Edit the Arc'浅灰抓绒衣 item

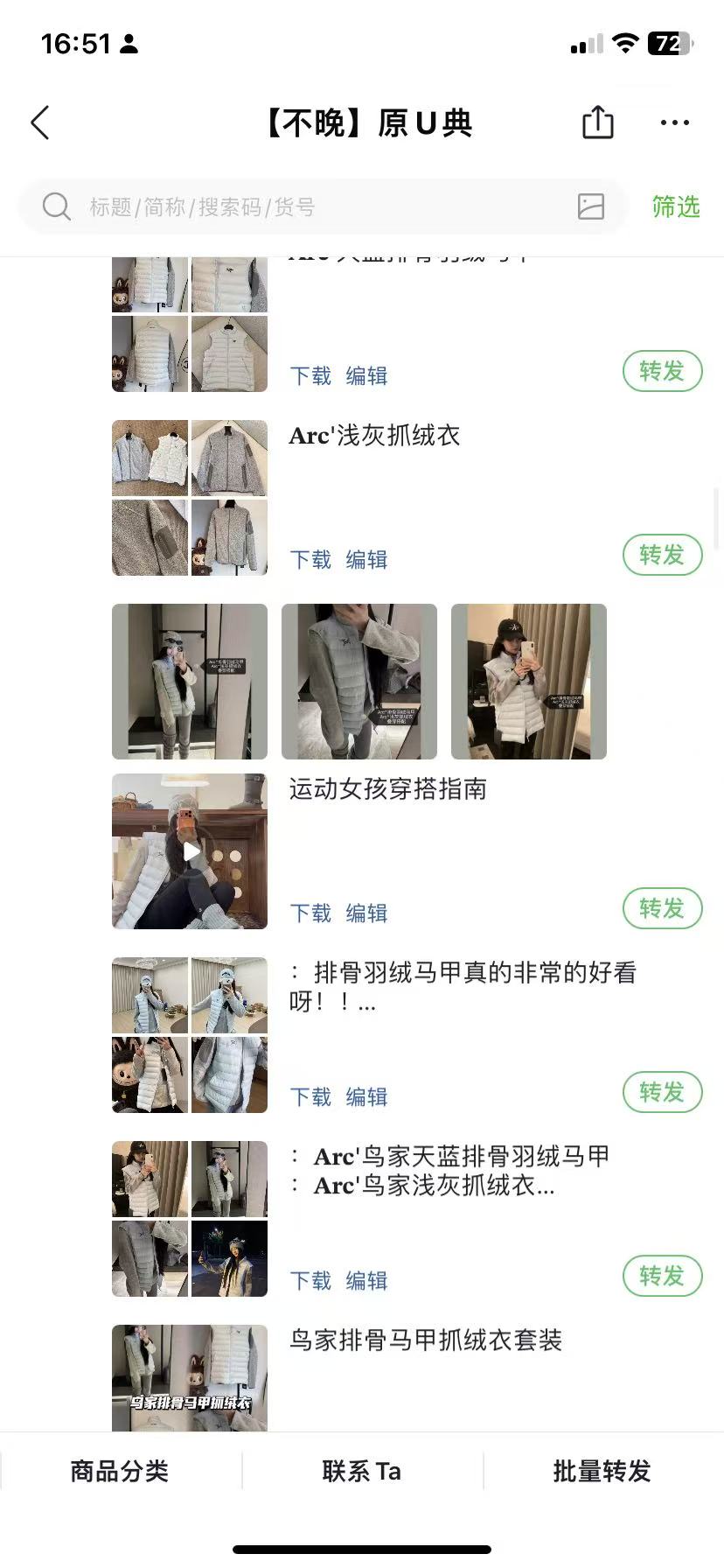pos(366,560)
